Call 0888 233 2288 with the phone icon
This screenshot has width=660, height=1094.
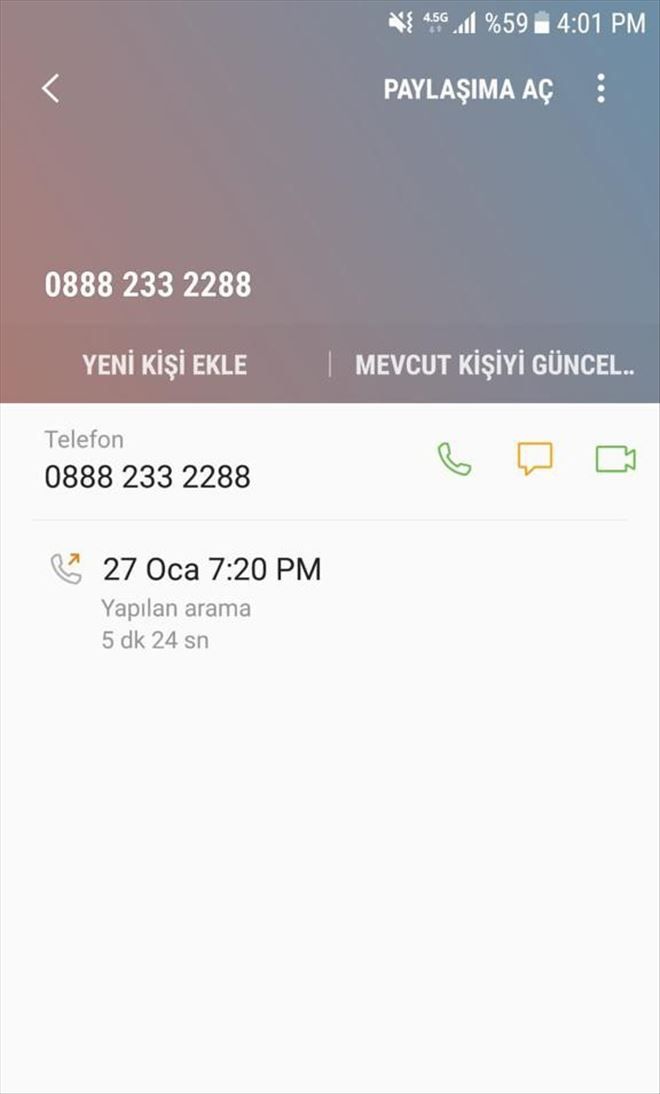[454, 459]
